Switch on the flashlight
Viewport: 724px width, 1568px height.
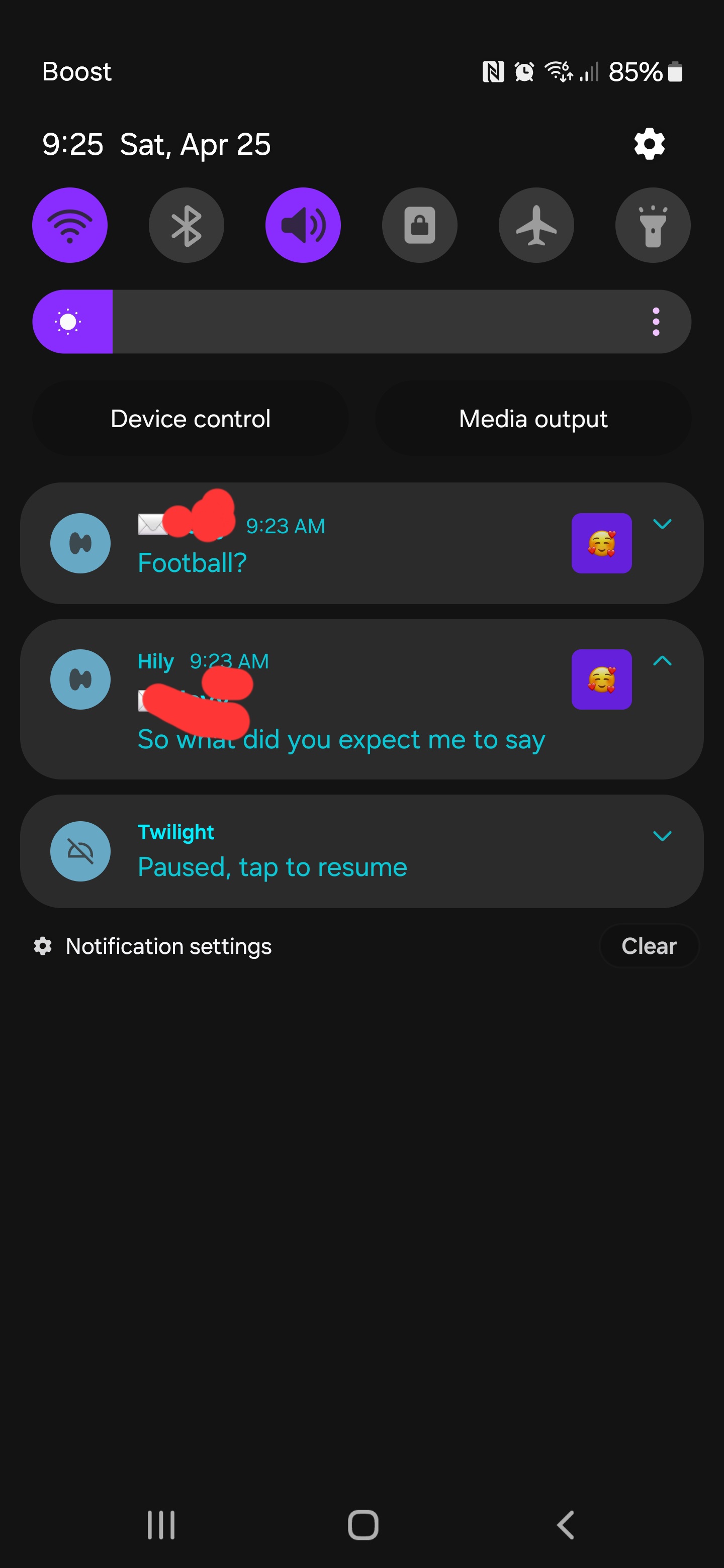tap(653, 225)
